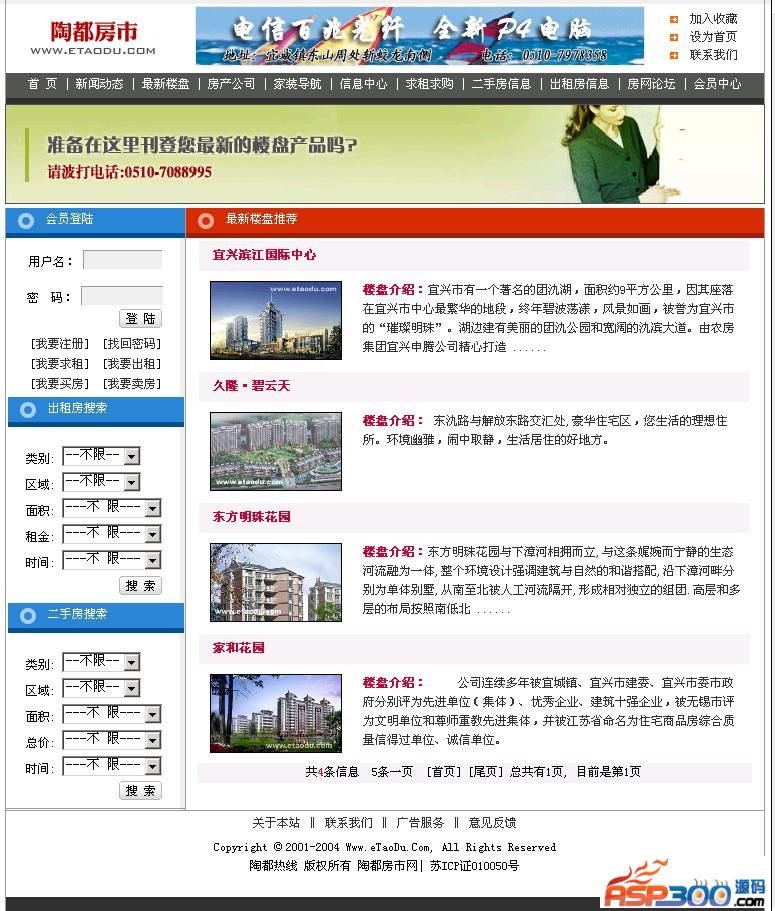Viewport: 775px width, 911px height.
Task: Open the 东方明珠花园 building thumbnail
Action: (275, 582)
